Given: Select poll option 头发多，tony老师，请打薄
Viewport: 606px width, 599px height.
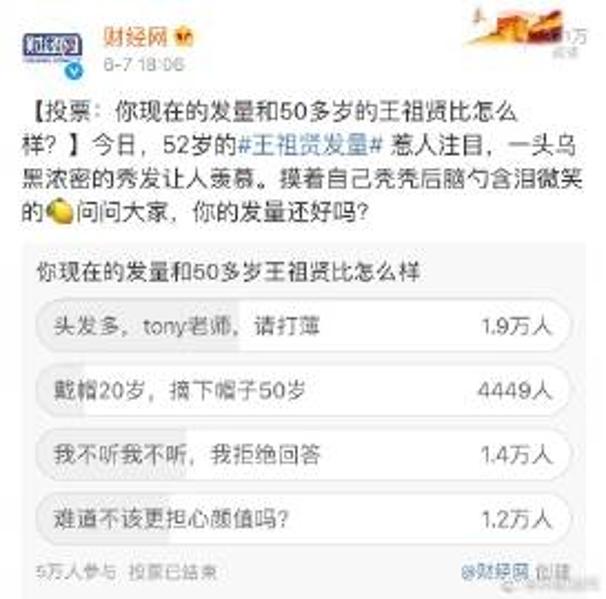Looking at the screenshot, I should coord(302,325).
